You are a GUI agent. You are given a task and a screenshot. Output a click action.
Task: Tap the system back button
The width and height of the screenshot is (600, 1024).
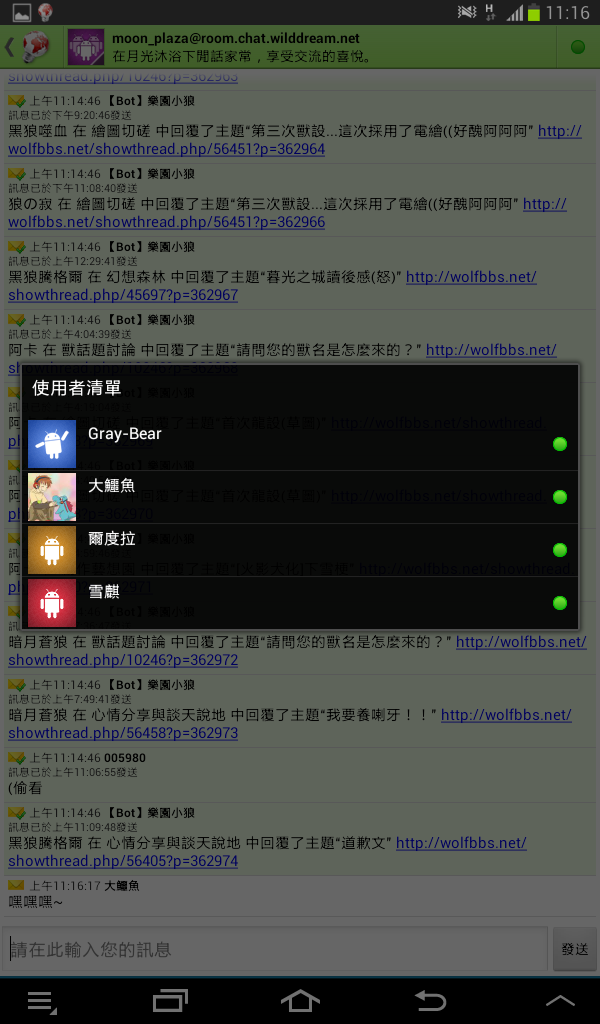coord(430,1000)
